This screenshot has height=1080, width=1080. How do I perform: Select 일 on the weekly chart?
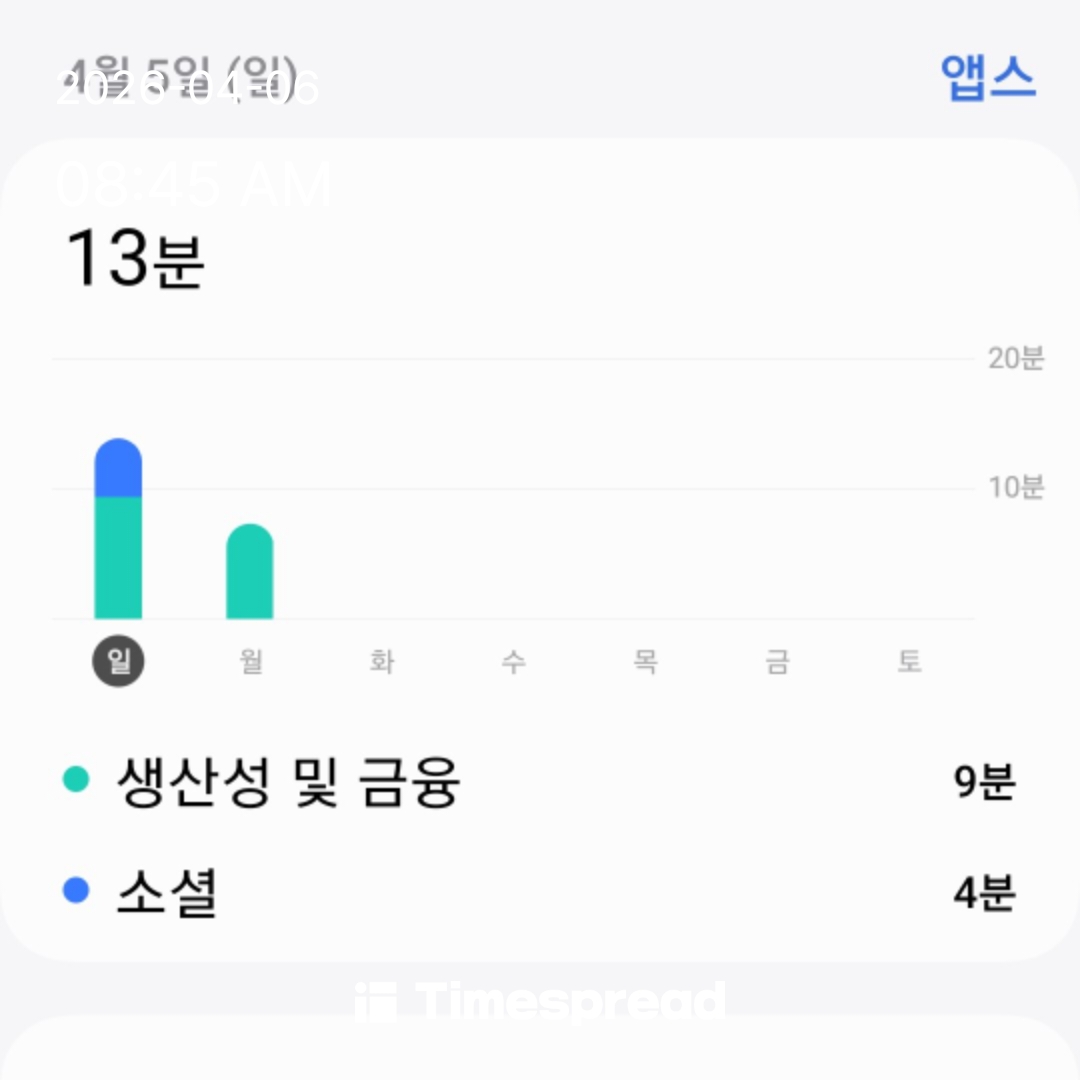(119, 661)
